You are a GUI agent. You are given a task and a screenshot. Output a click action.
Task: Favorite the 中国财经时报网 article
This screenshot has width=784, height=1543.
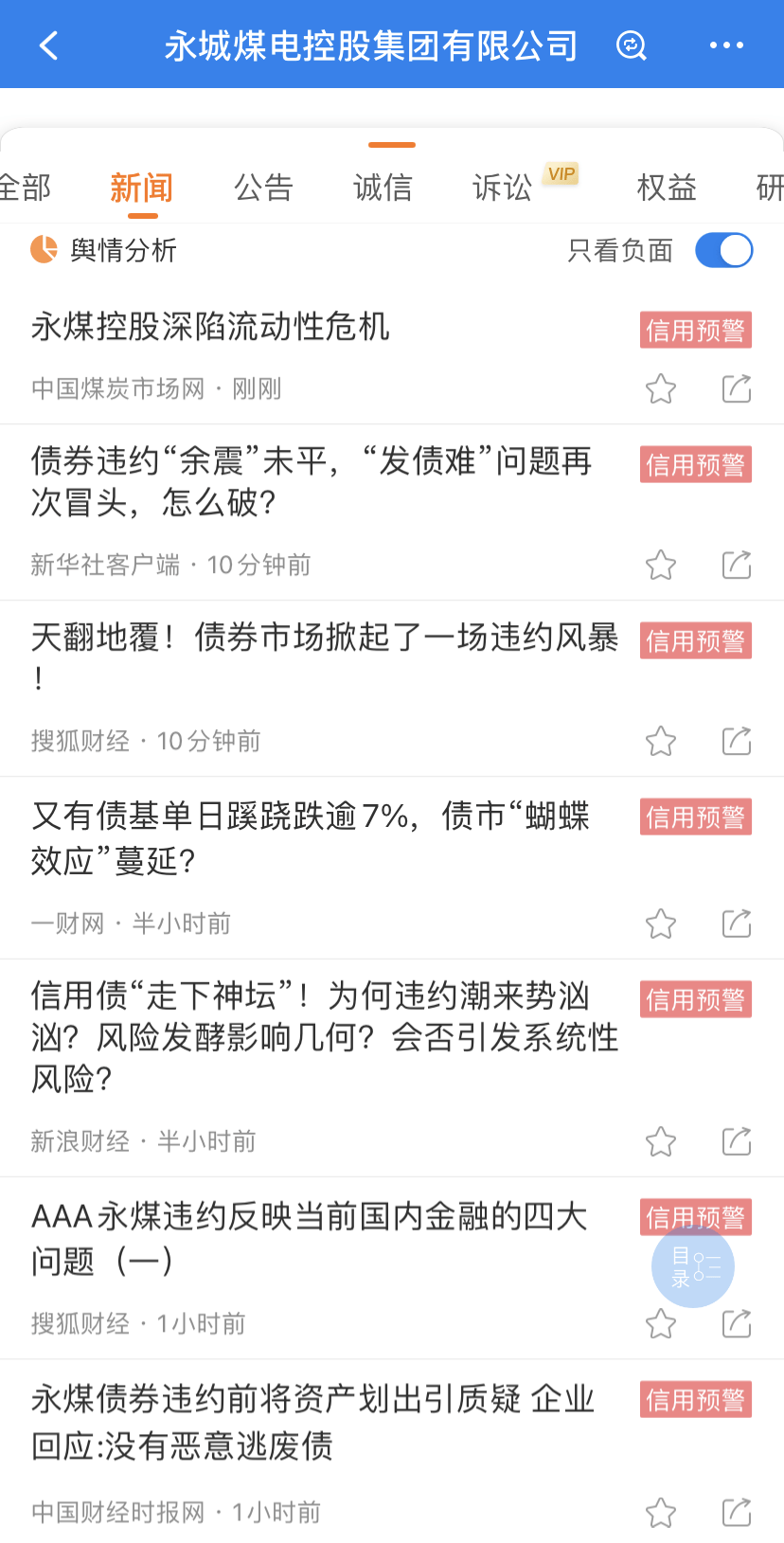click(x=661, y=1512)
